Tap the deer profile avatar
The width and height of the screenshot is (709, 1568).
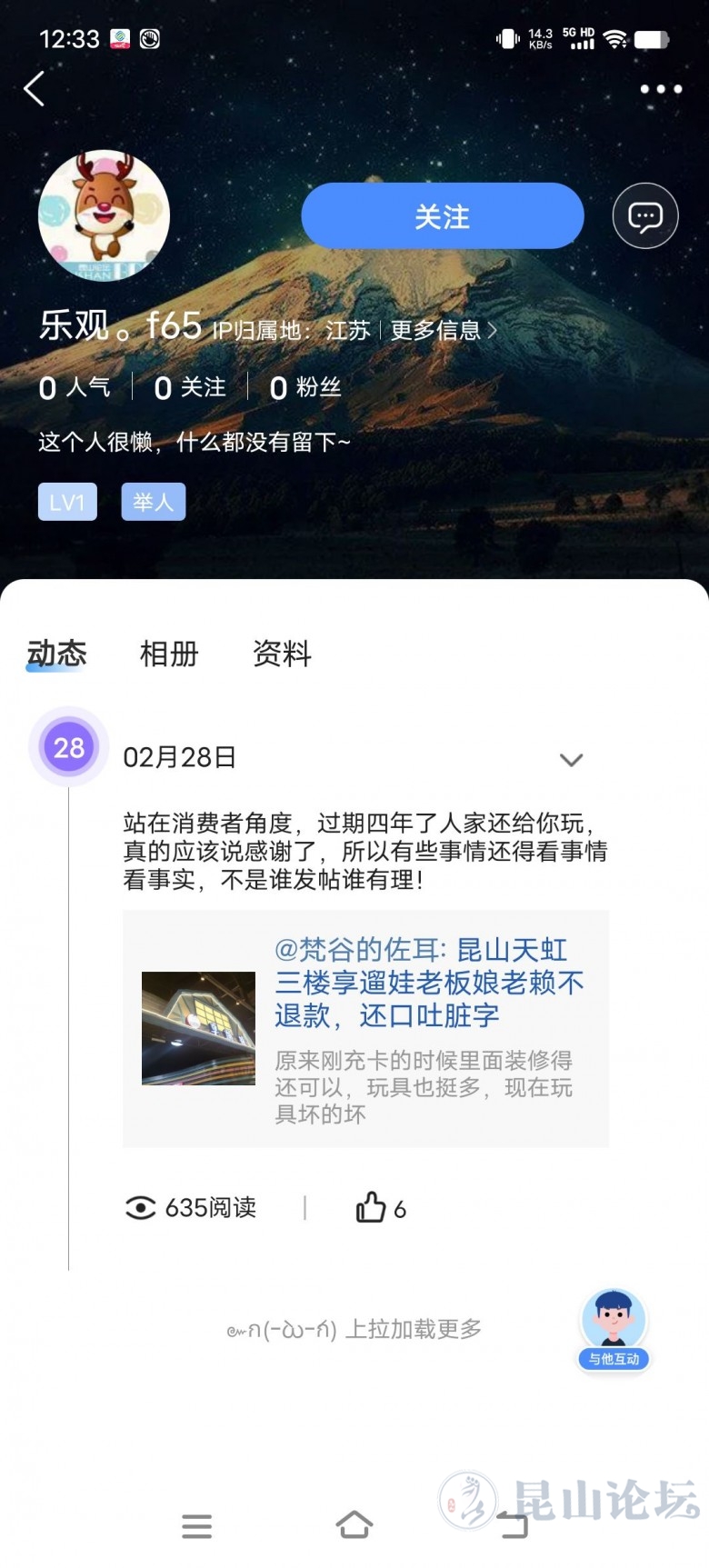click(104, 215)
